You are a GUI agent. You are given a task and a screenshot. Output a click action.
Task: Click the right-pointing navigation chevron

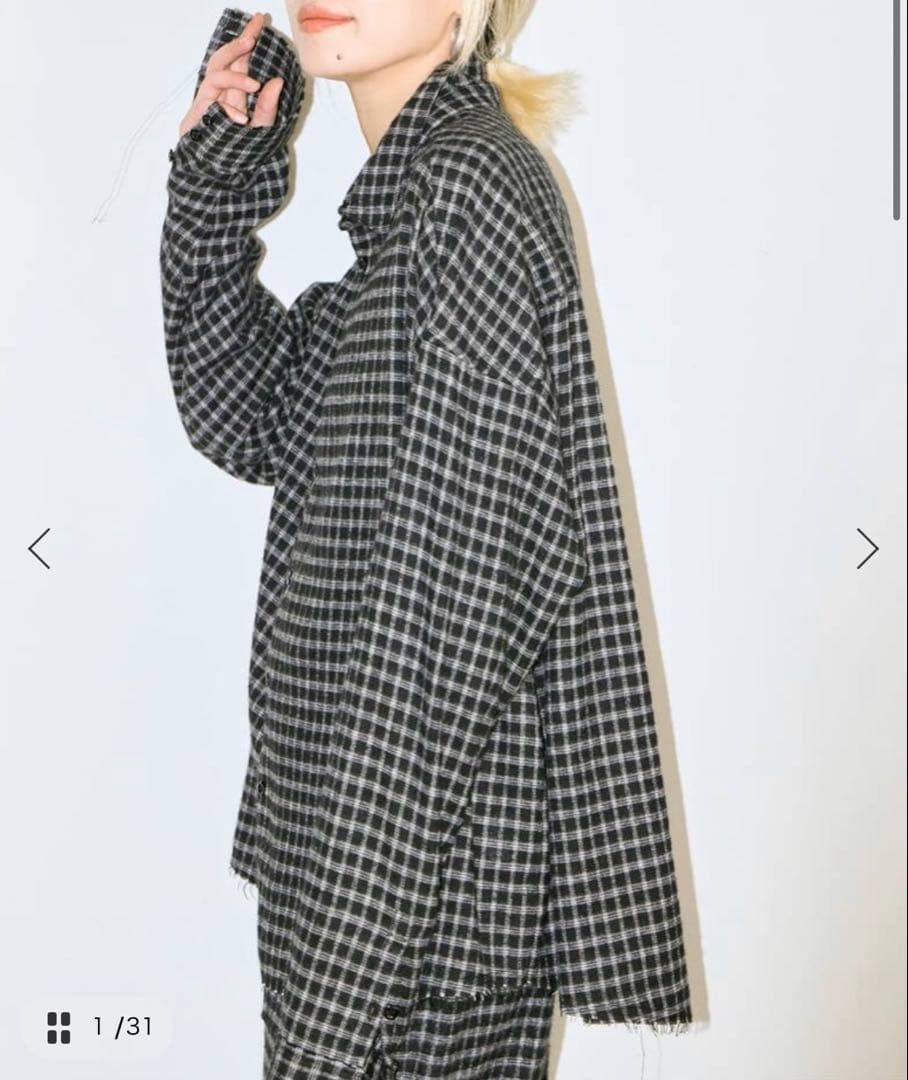868,548
